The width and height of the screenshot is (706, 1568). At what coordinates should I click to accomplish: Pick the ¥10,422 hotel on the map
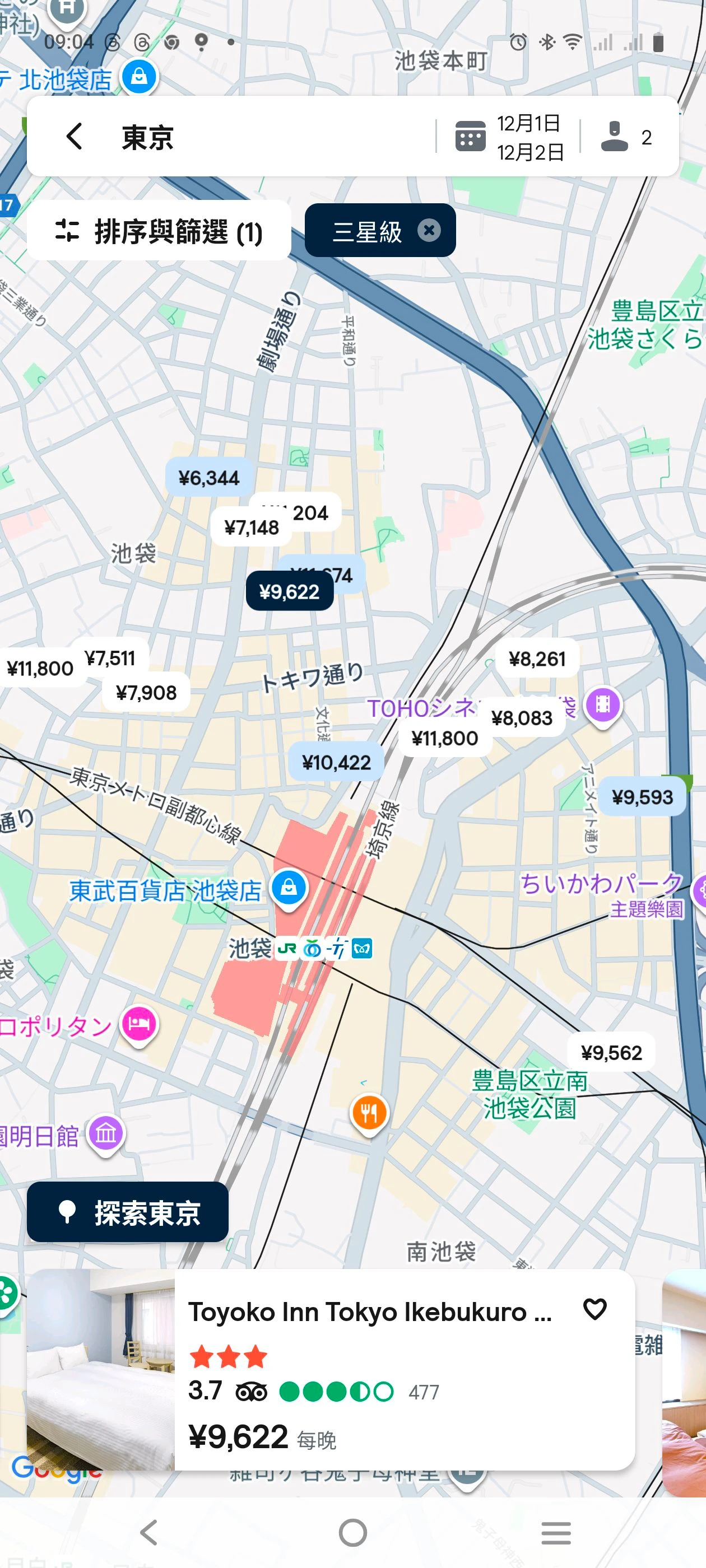click(336, 762)
